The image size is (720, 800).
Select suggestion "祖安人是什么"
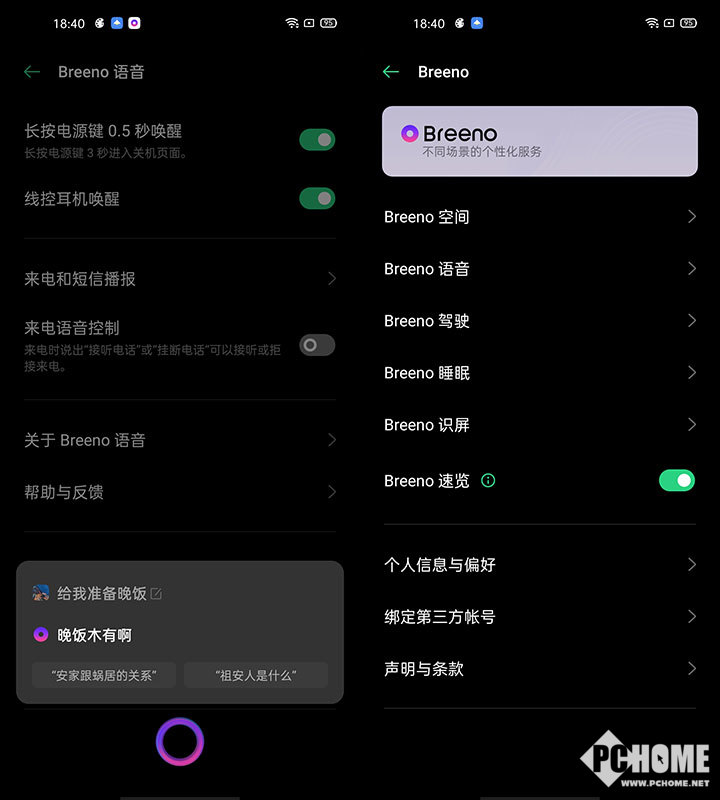coord(256,675)
